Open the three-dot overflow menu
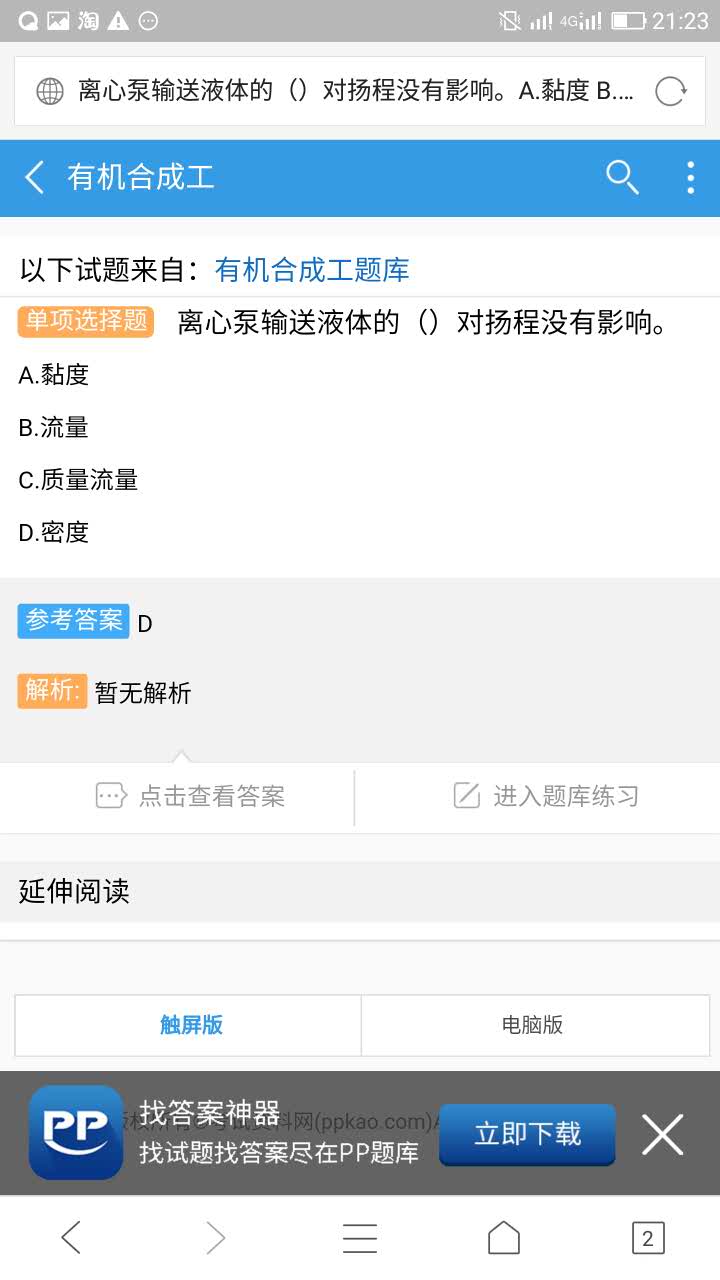Image resolution: width=720 pixels, height=1280 pixels. [690, 178]
